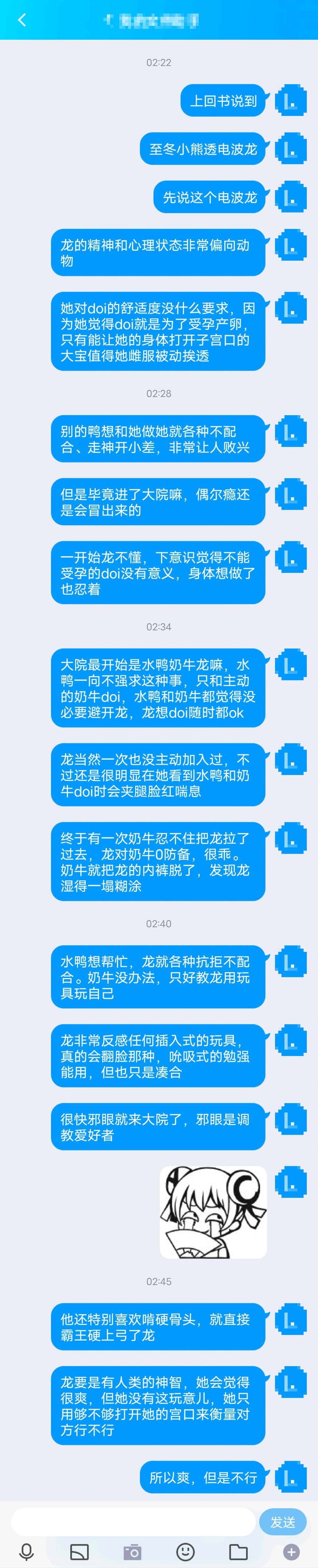View the sent sticker image
This screenshot has width=318, height=1568.
[213, 1211]
